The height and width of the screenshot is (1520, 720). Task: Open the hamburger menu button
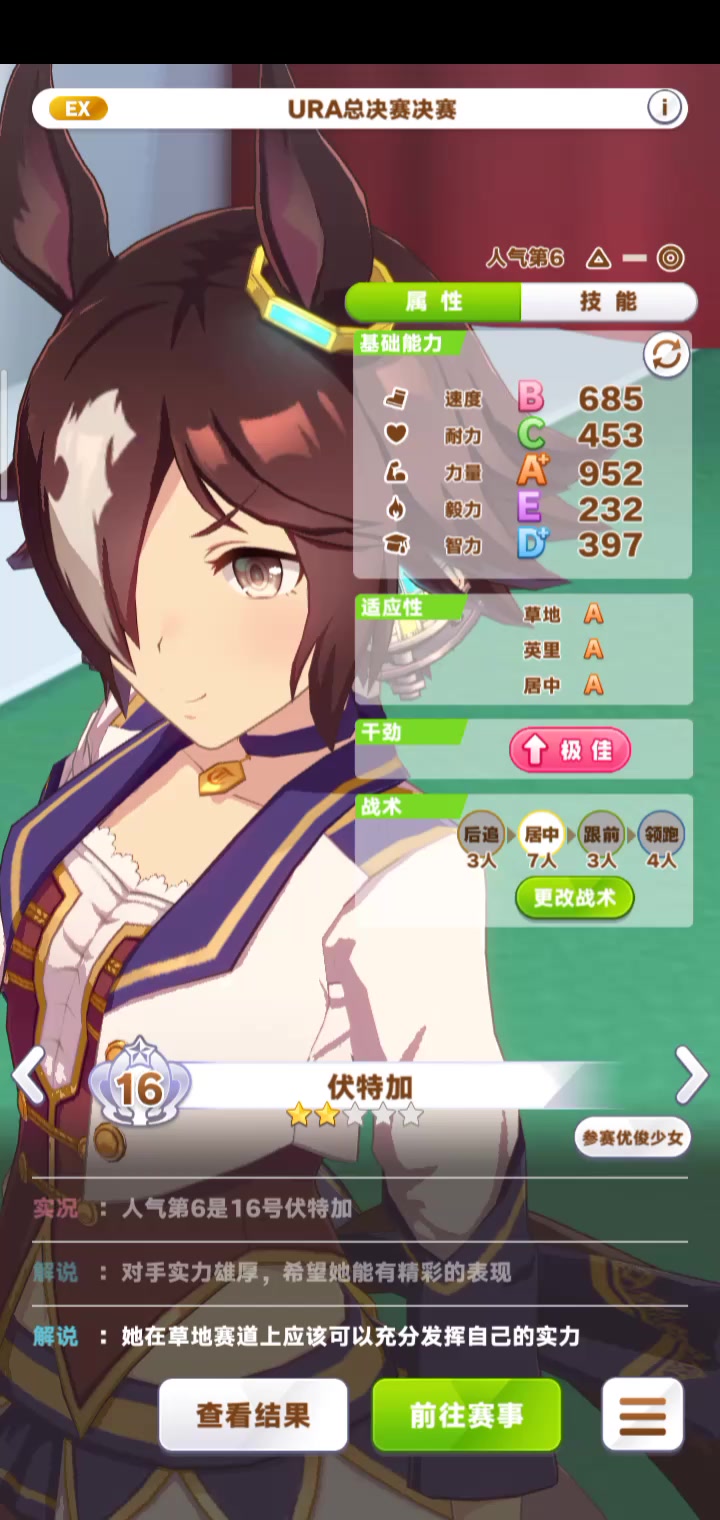pos(643,1414)
